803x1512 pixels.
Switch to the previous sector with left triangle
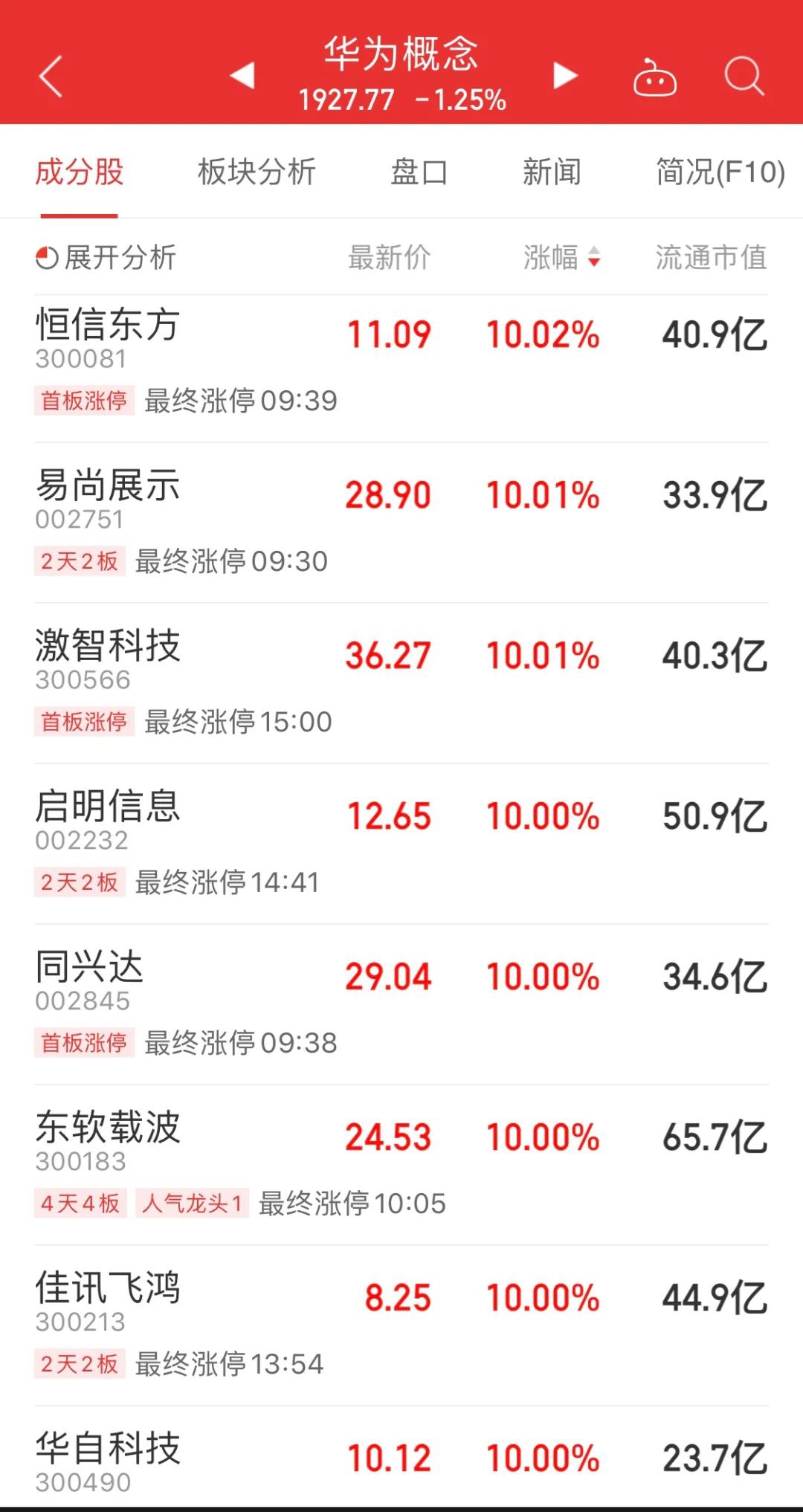[x=242, y=75]
